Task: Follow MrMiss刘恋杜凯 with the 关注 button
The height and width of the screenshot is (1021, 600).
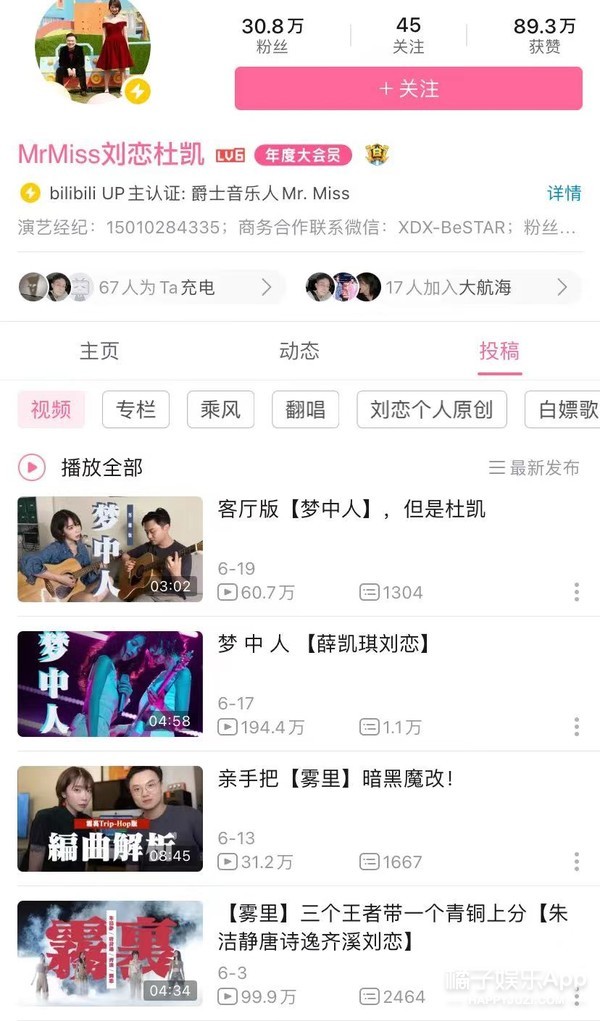Action: click(x=408, y=88)
